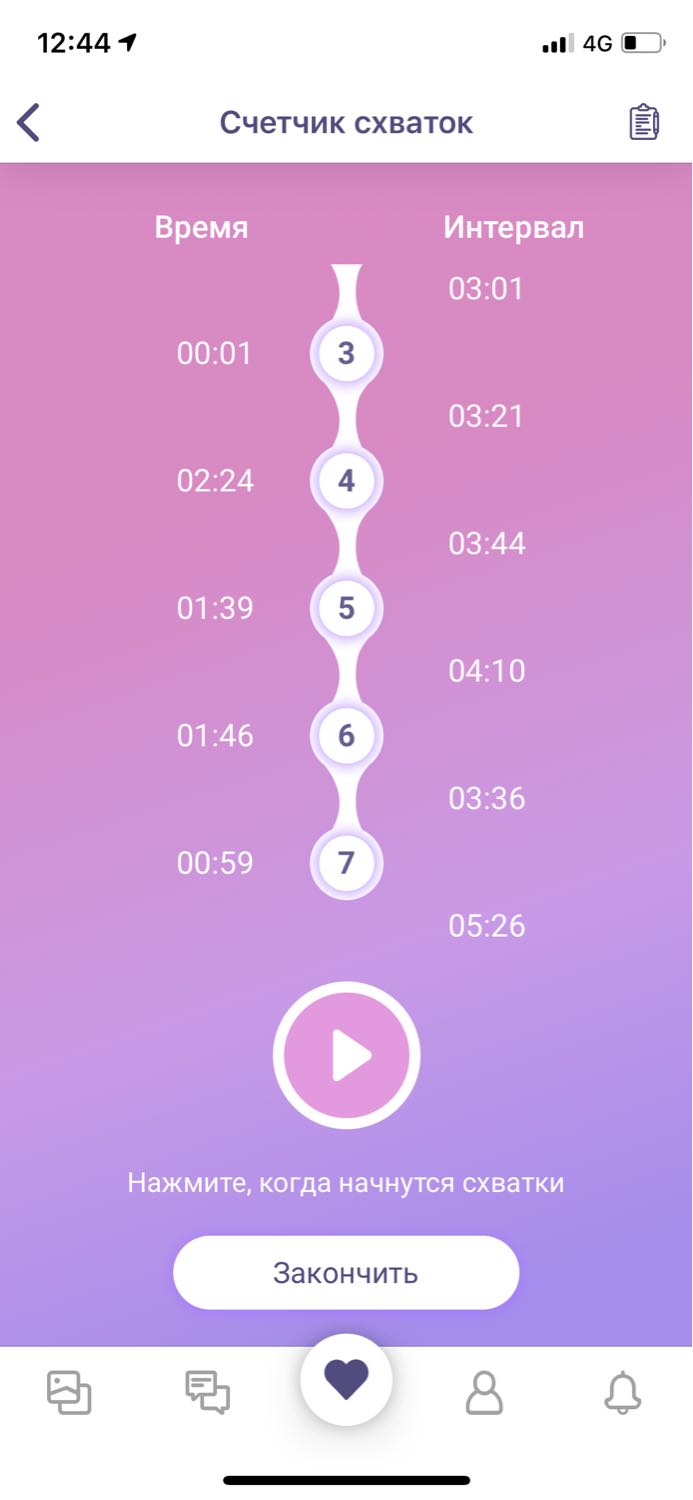Switch to the chat messages tab
The image size is (693, 1500).
(208, 1392)
